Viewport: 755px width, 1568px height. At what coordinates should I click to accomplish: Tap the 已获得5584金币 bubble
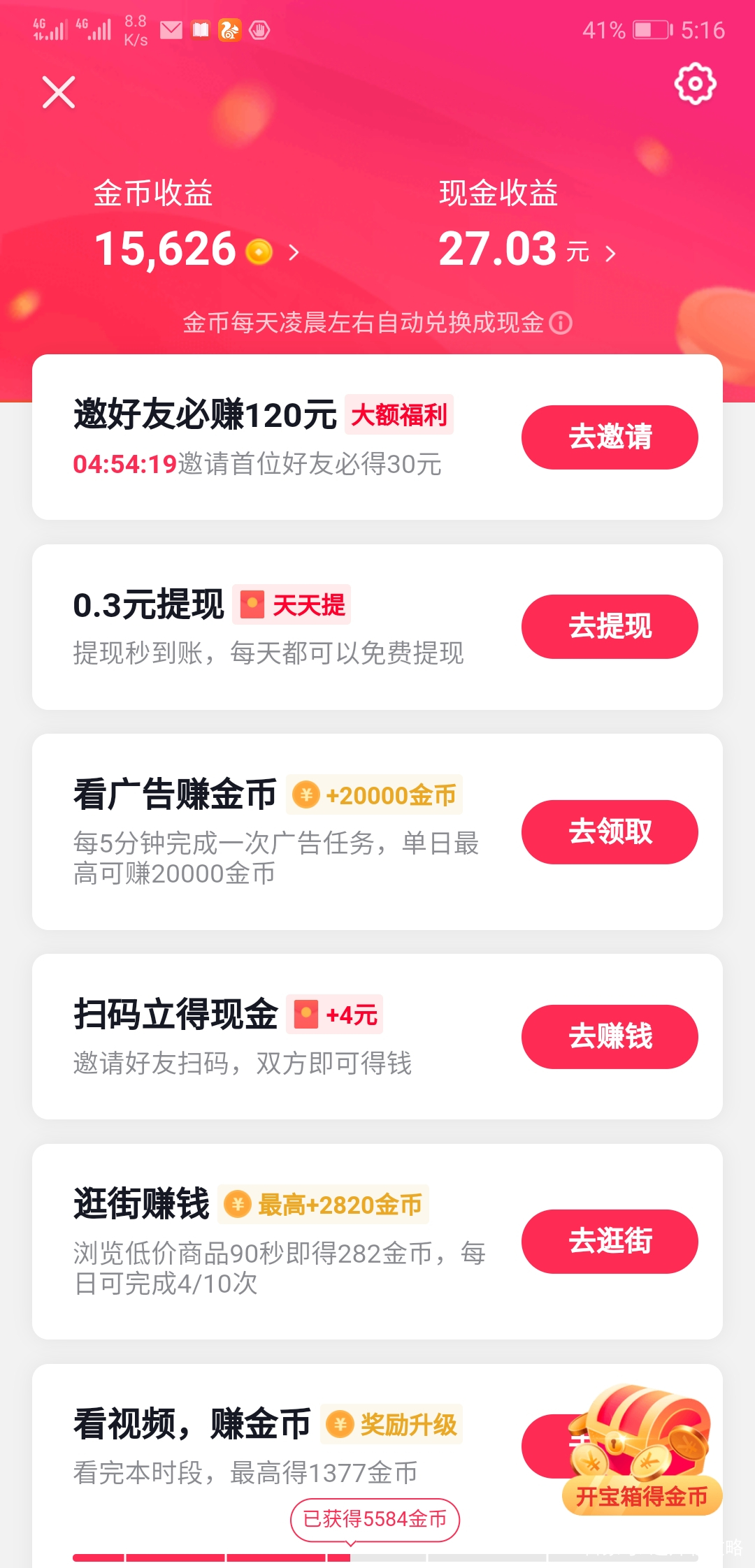(x=375, y=1518)
